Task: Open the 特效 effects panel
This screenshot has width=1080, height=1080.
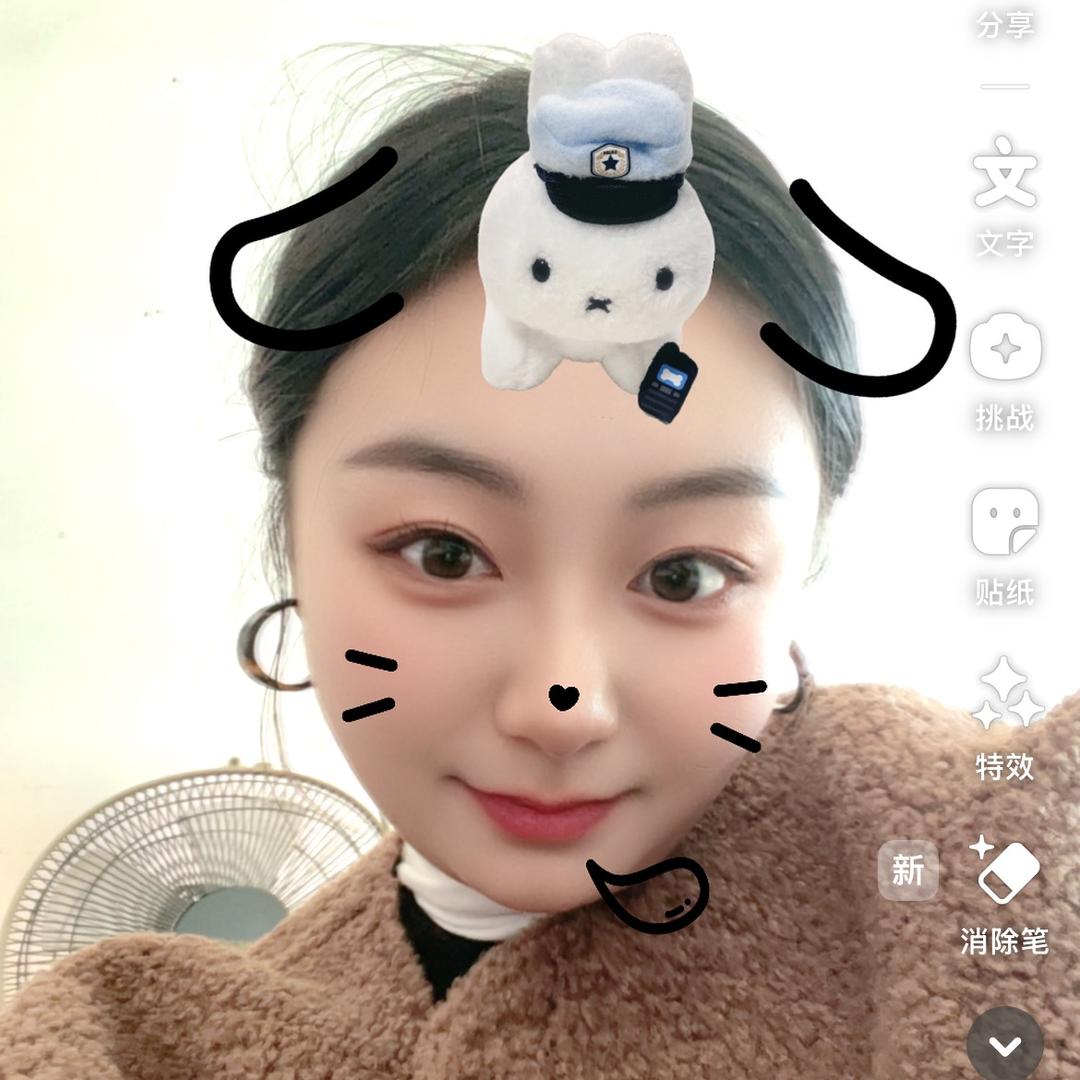Action: click(x=1005, y=718)
